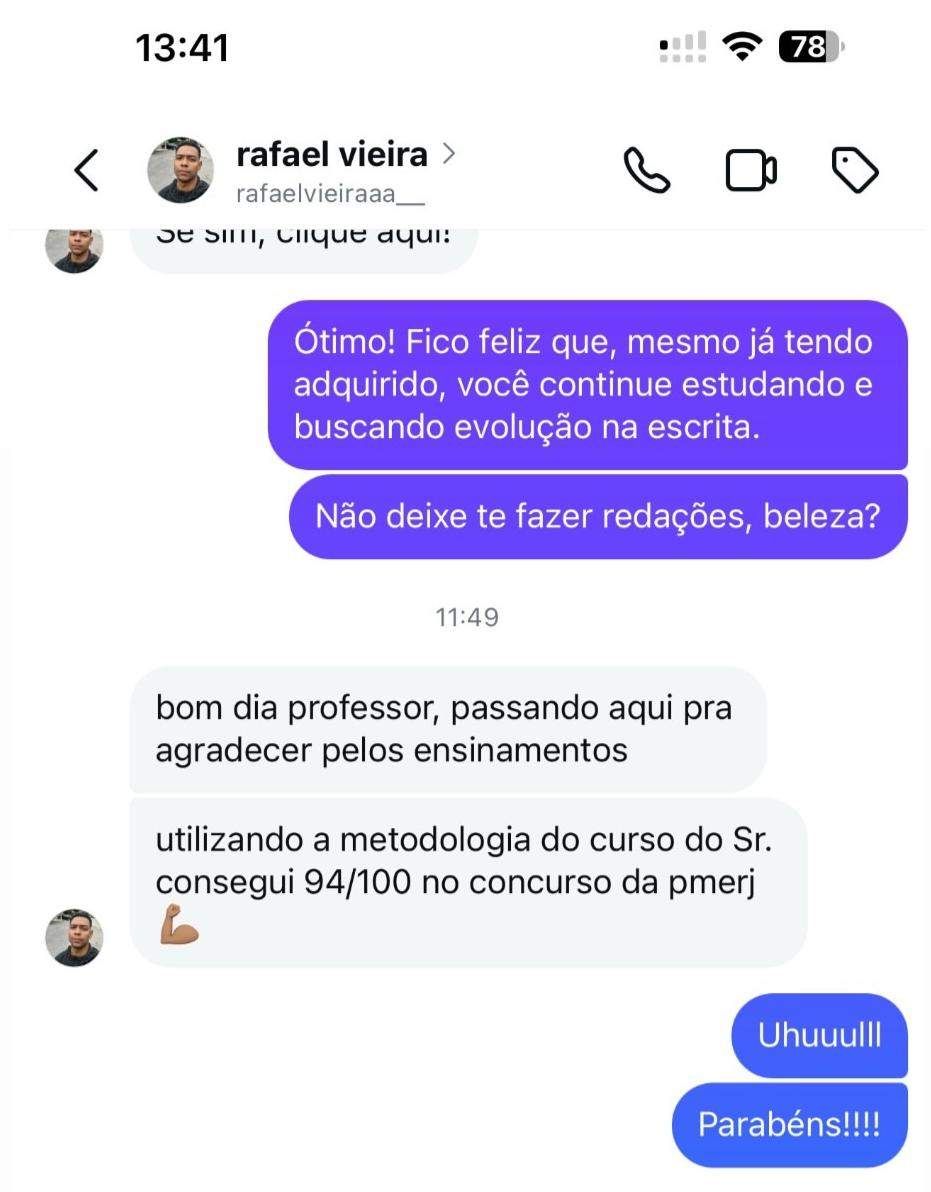Start a video call with rafael vieira
931x1192 pixels.
(x=750, y=170)
